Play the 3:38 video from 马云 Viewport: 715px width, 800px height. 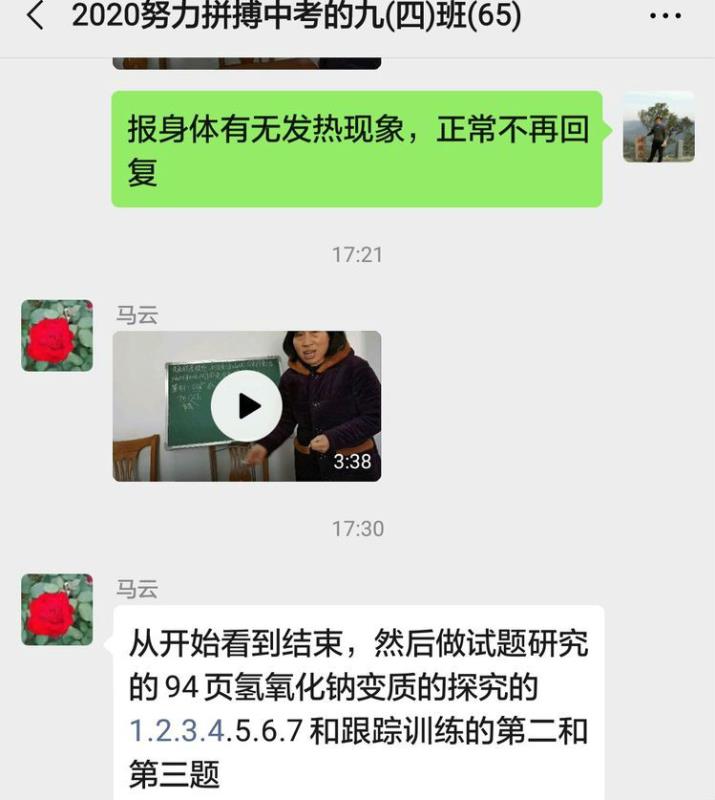point(246,406)
